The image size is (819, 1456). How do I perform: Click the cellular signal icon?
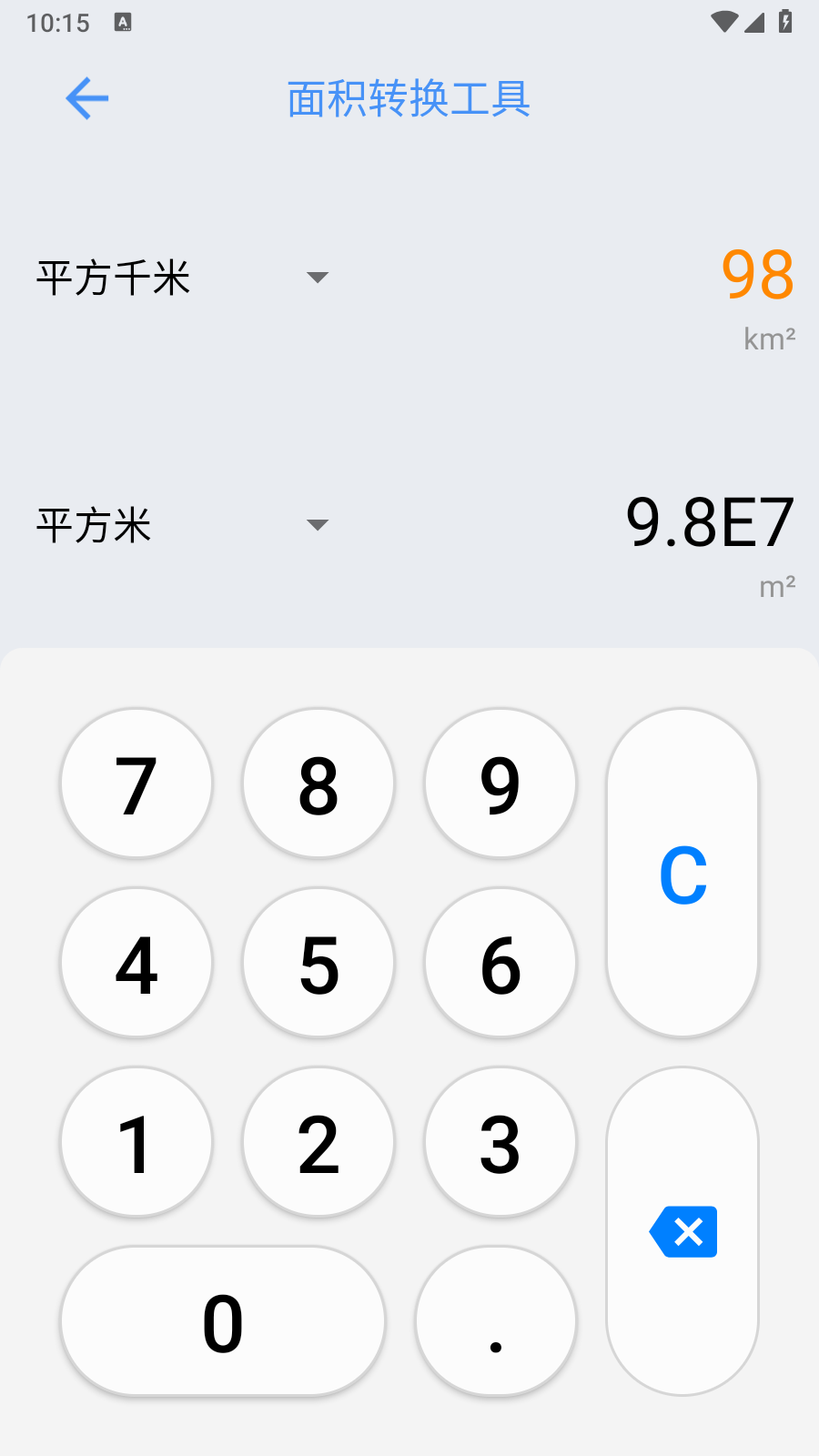pos(753,23)
